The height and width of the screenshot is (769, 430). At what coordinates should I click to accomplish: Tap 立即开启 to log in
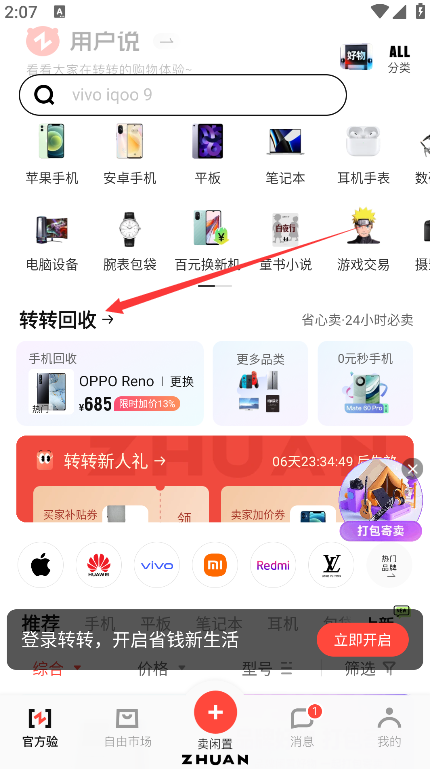click(362, 640)
